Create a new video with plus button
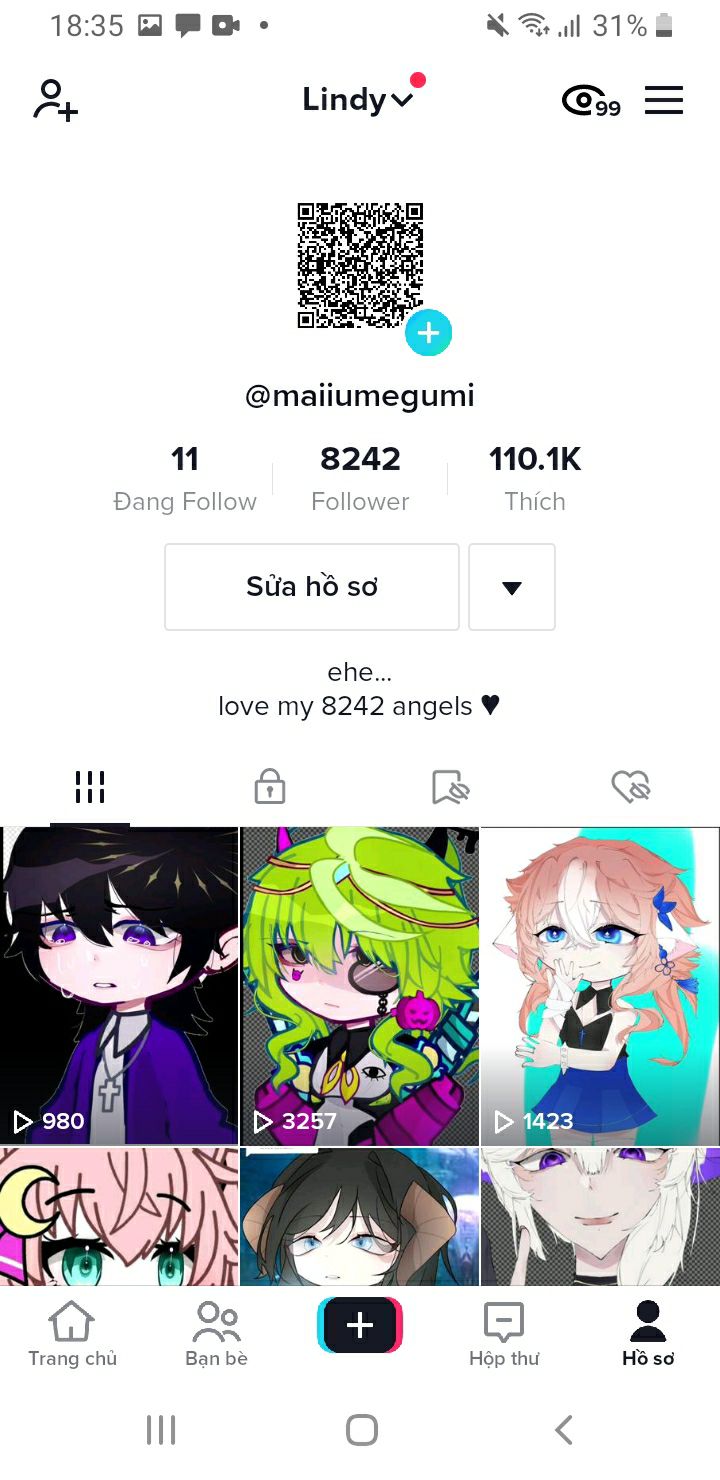This screenshot has height=1480, width=720. (x=360, y=1325)
